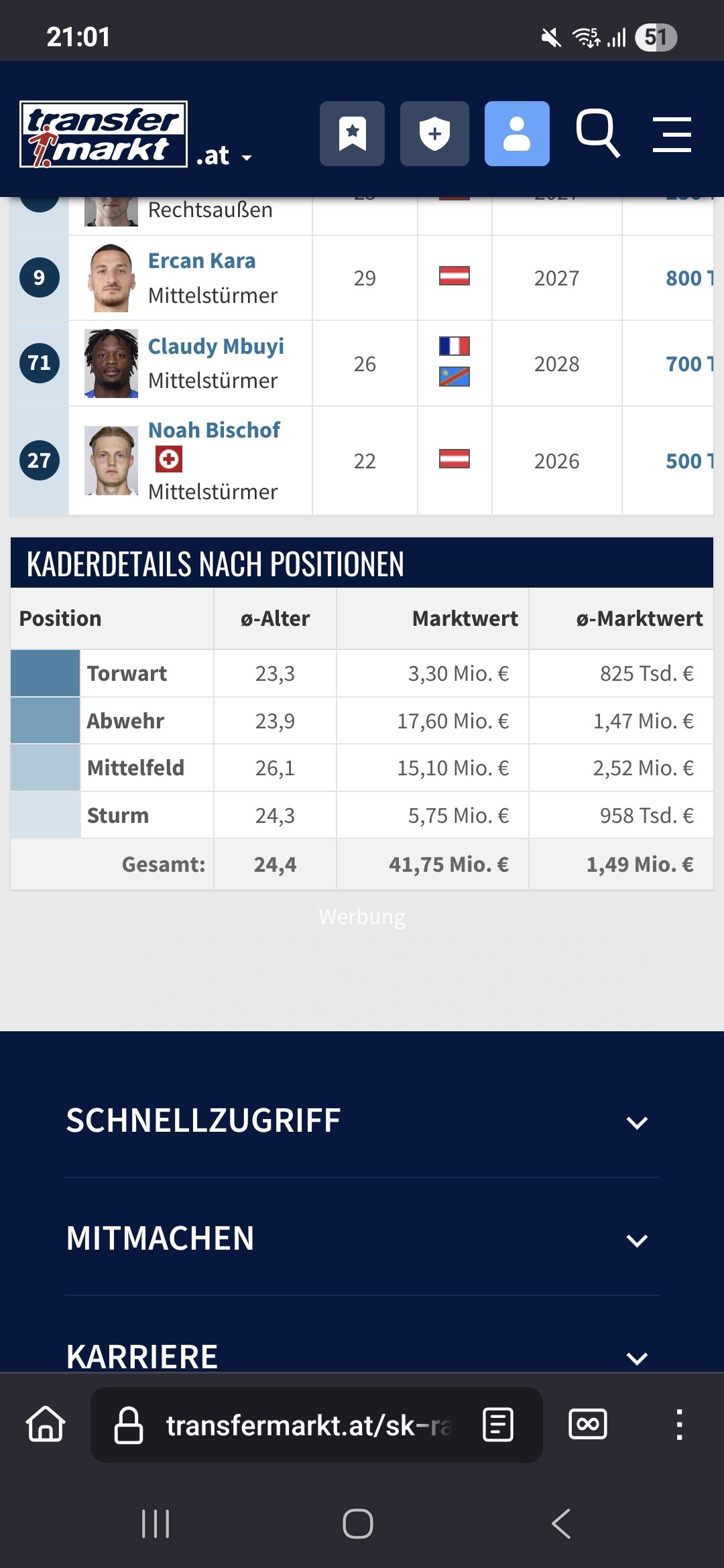Open the hamburger menu
The image size is (724, 1568).
672,134
